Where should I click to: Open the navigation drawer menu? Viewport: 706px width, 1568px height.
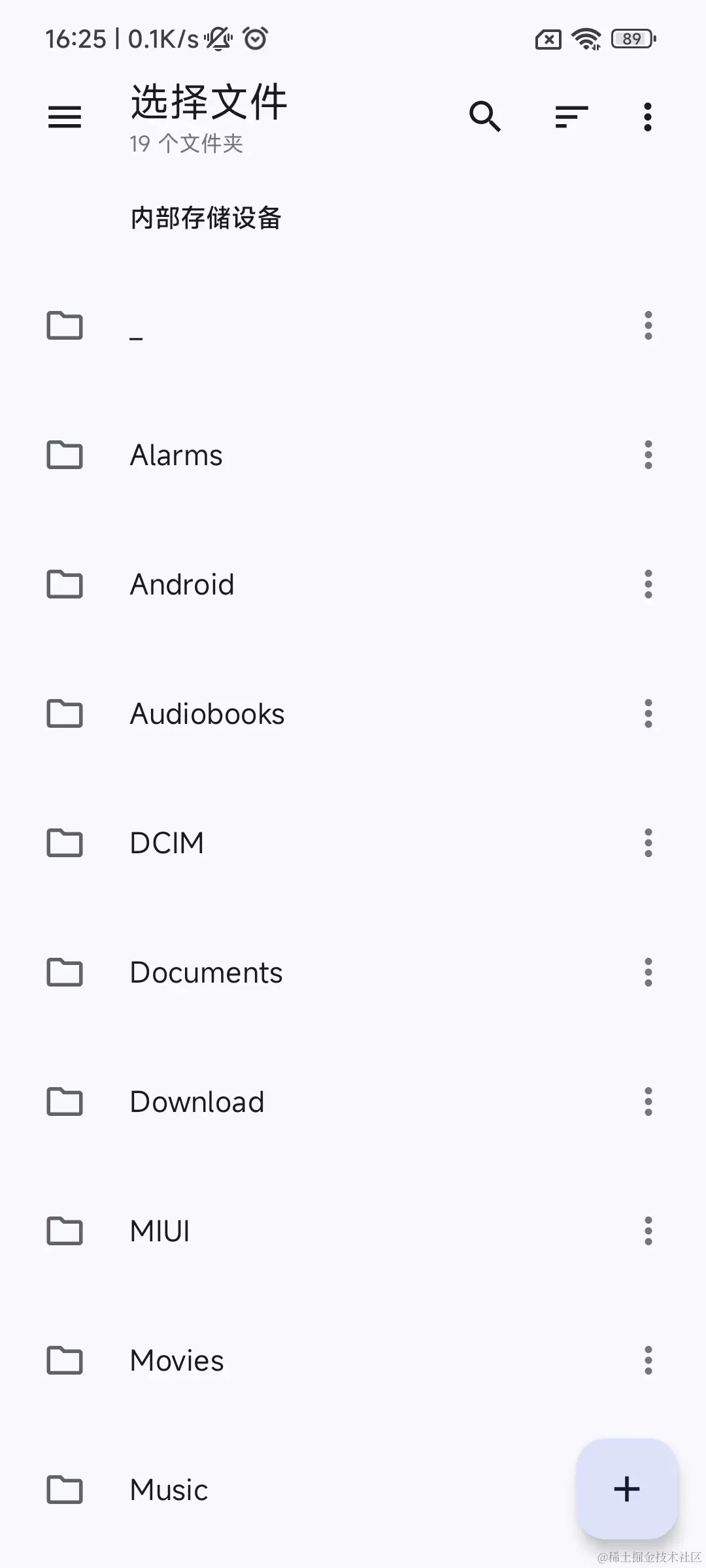pos(65,118)
